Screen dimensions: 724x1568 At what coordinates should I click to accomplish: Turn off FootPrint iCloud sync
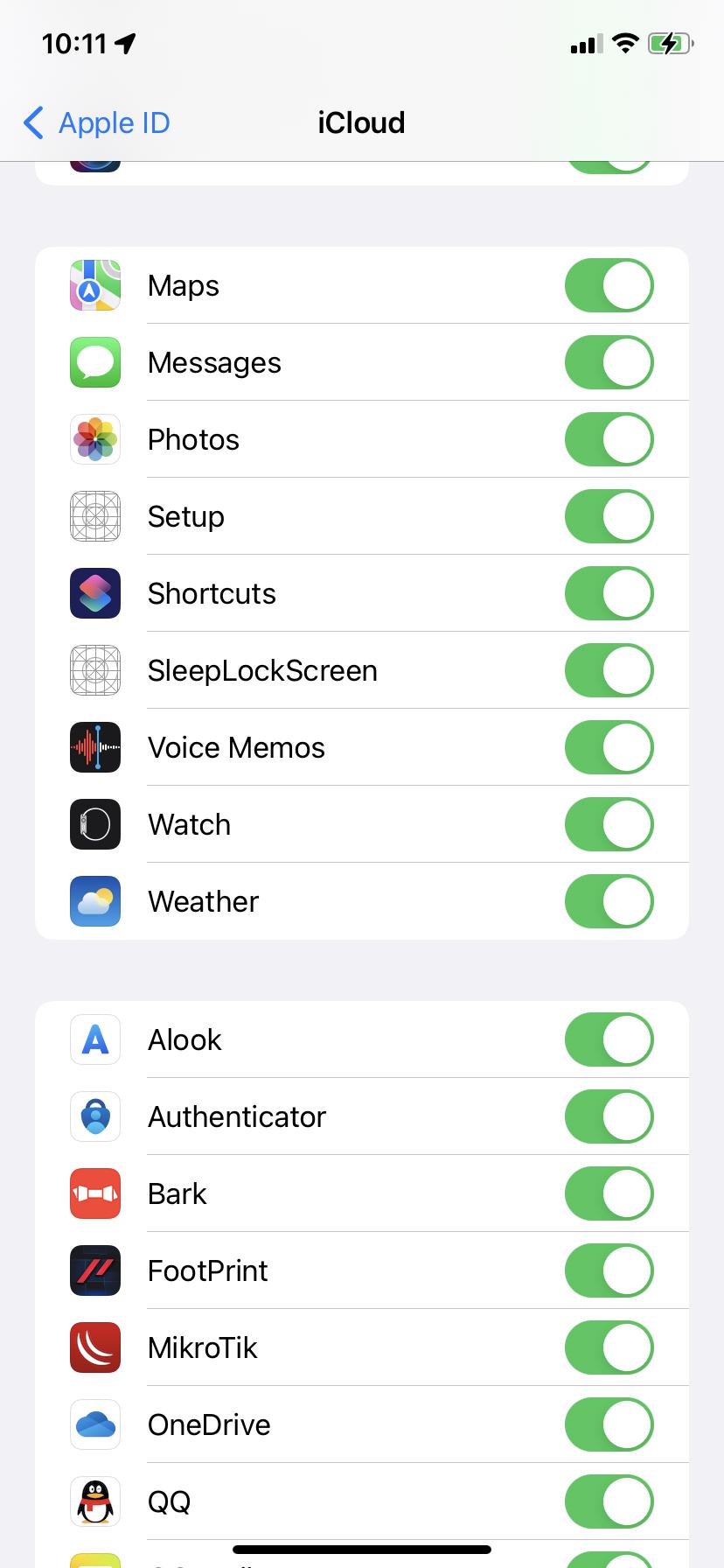pos(609,1270)
